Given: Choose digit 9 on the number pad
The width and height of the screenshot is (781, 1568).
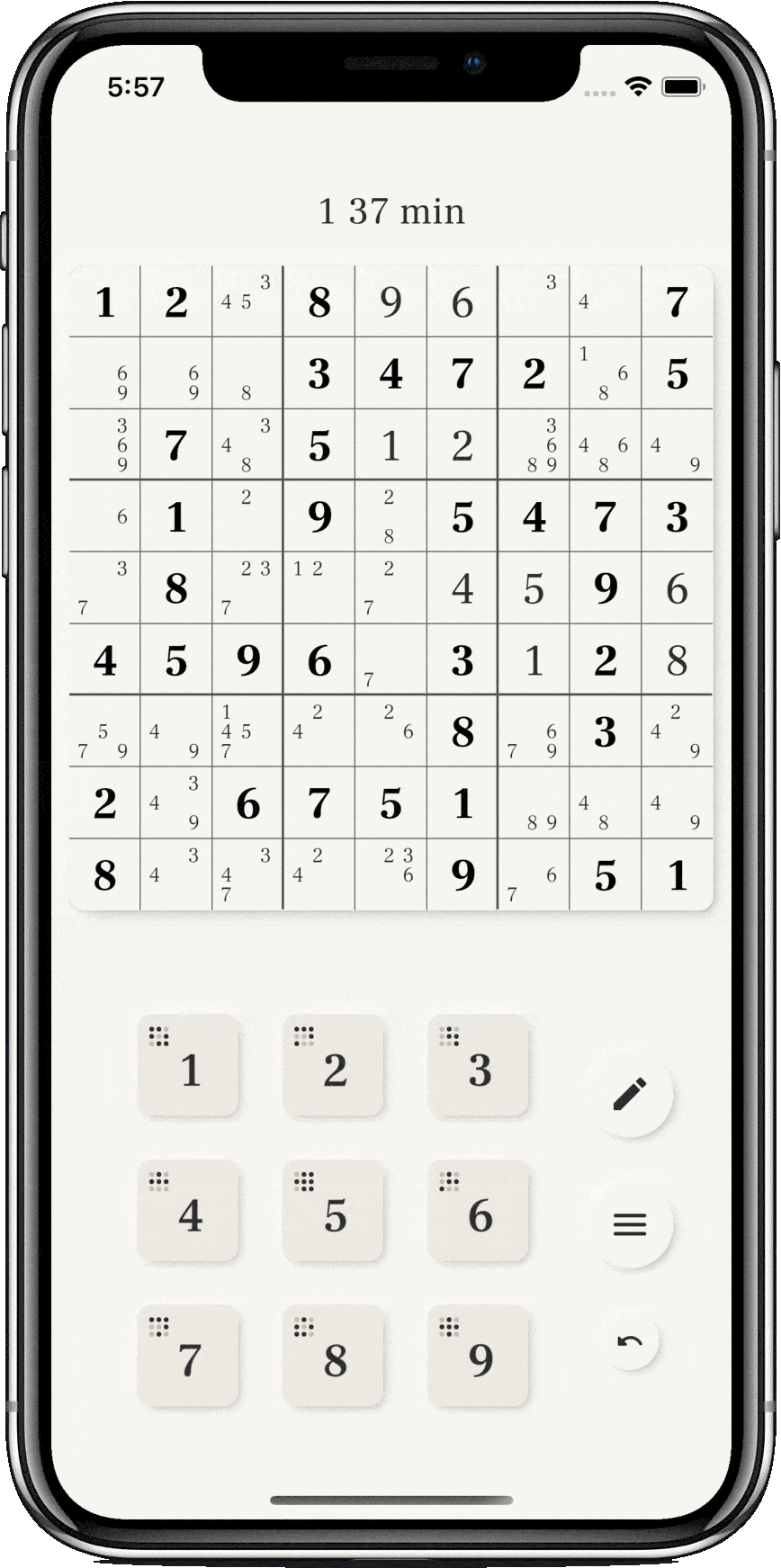Looking at the screenshot, I should coord(478,1357).
